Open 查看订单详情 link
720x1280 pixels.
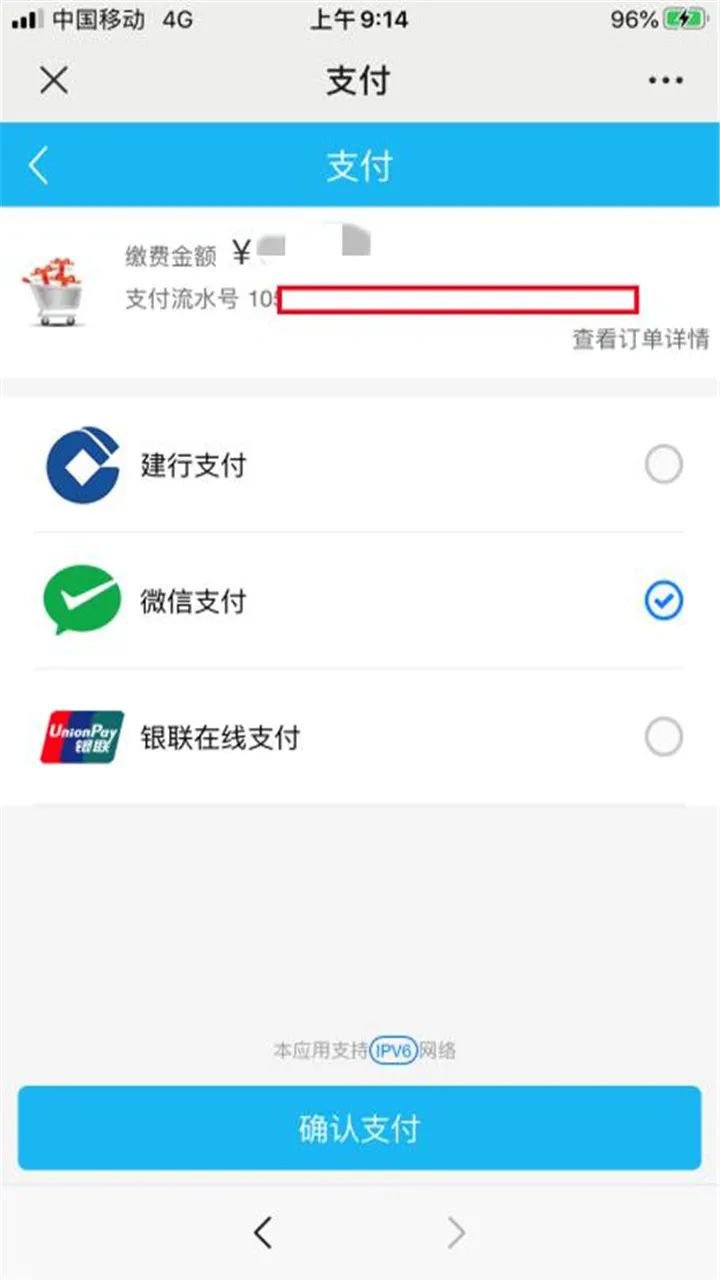point(640,339)
